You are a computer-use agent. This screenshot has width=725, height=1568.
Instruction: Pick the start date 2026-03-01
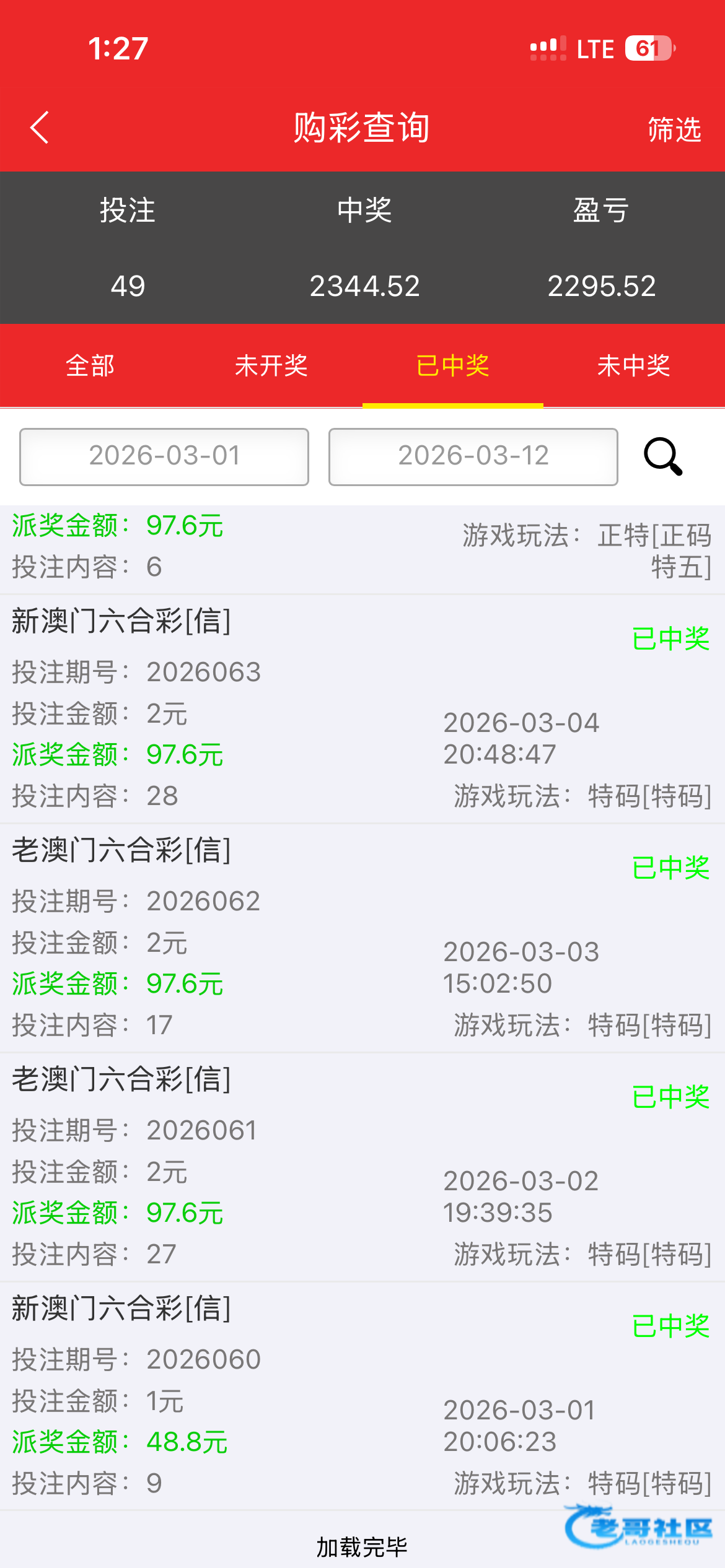point(164,456)
